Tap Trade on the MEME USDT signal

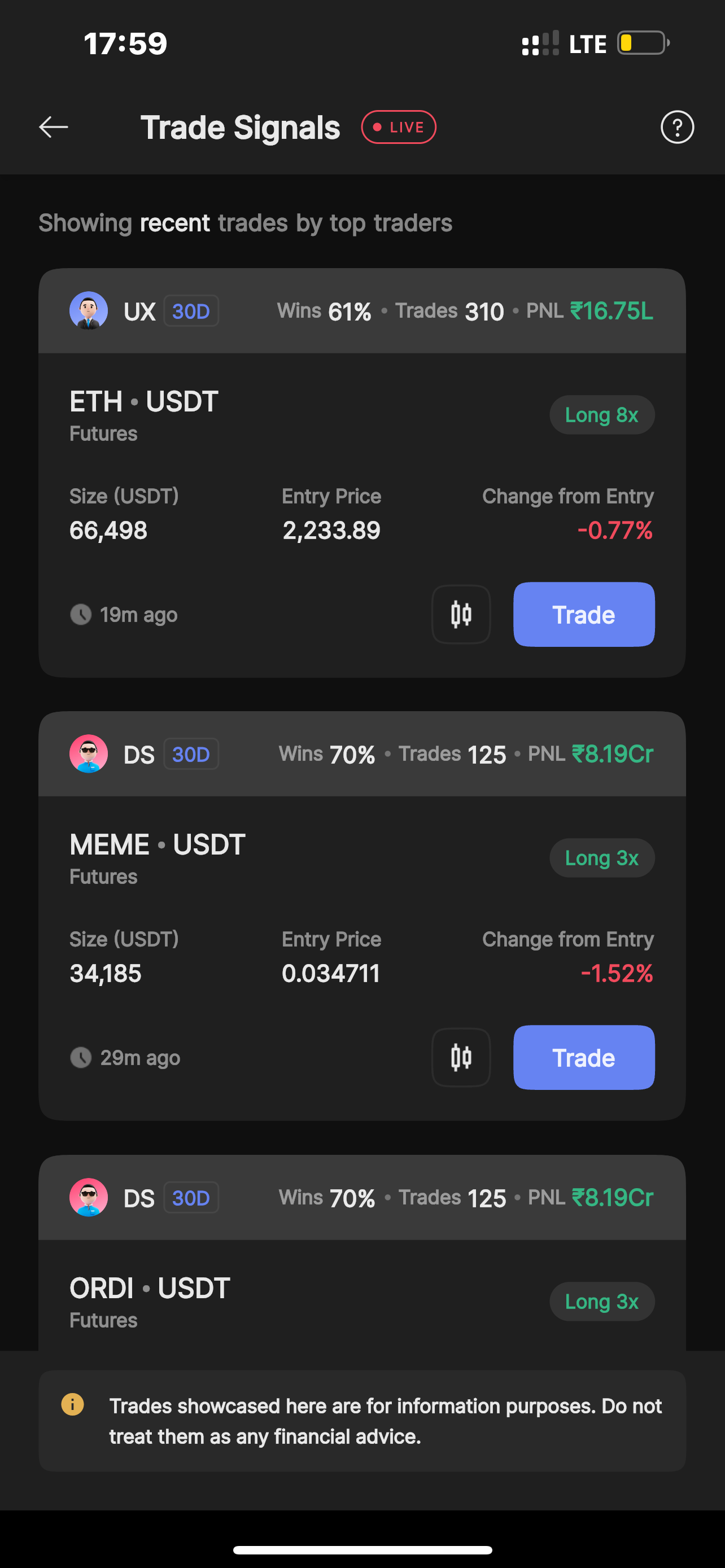click(584, 1057)
